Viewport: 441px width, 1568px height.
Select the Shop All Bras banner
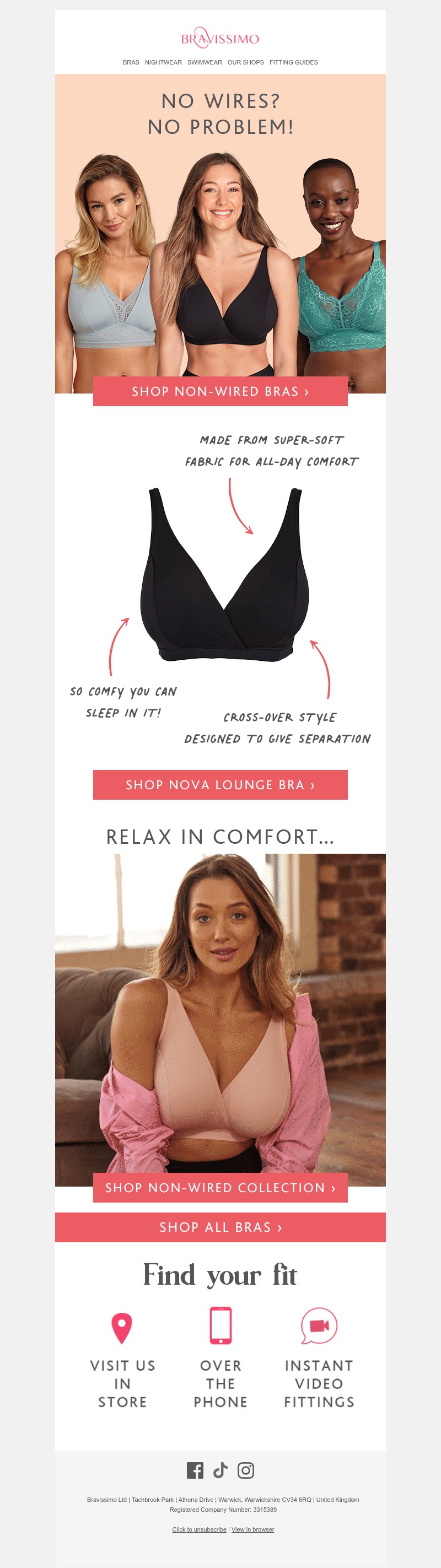pos(220,1227)
